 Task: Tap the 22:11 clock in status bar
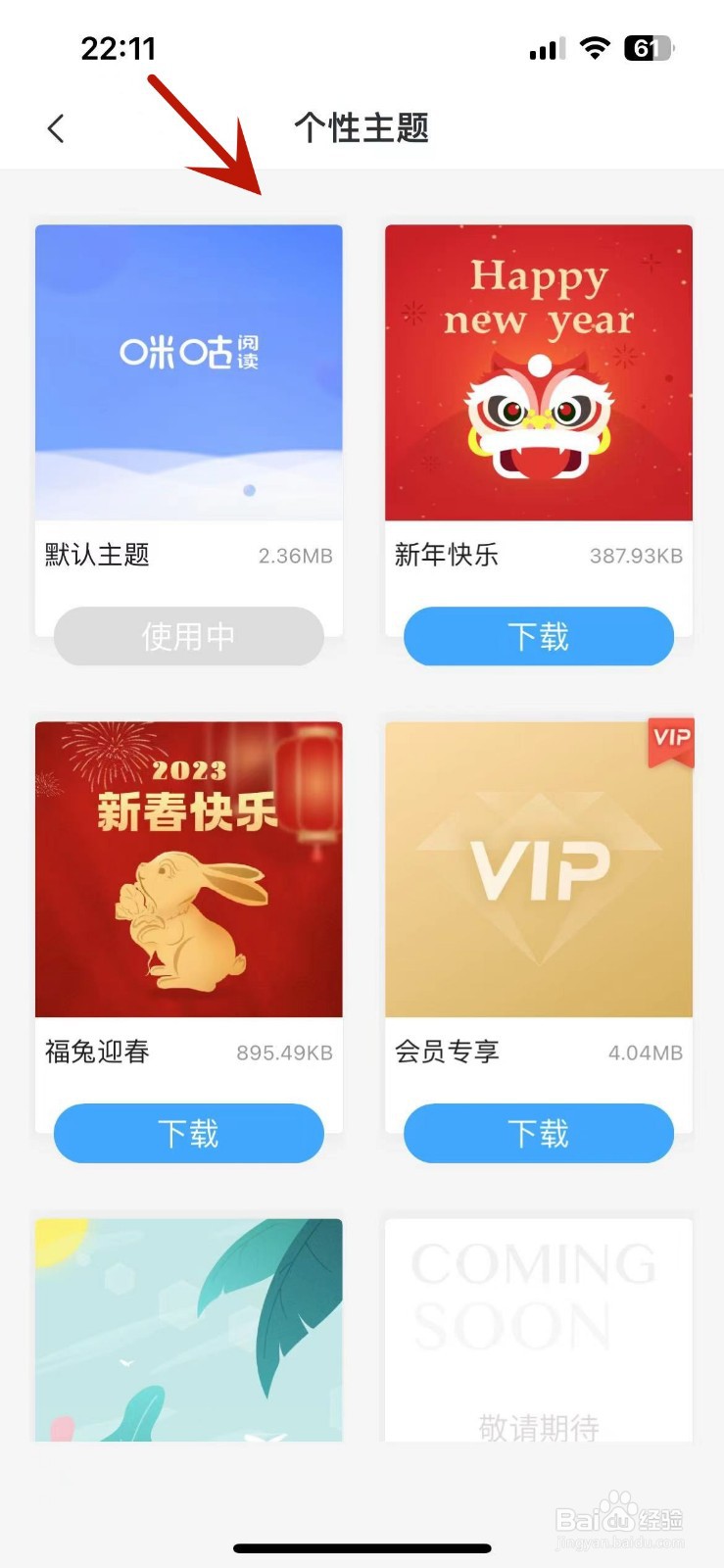click(118, 47)
